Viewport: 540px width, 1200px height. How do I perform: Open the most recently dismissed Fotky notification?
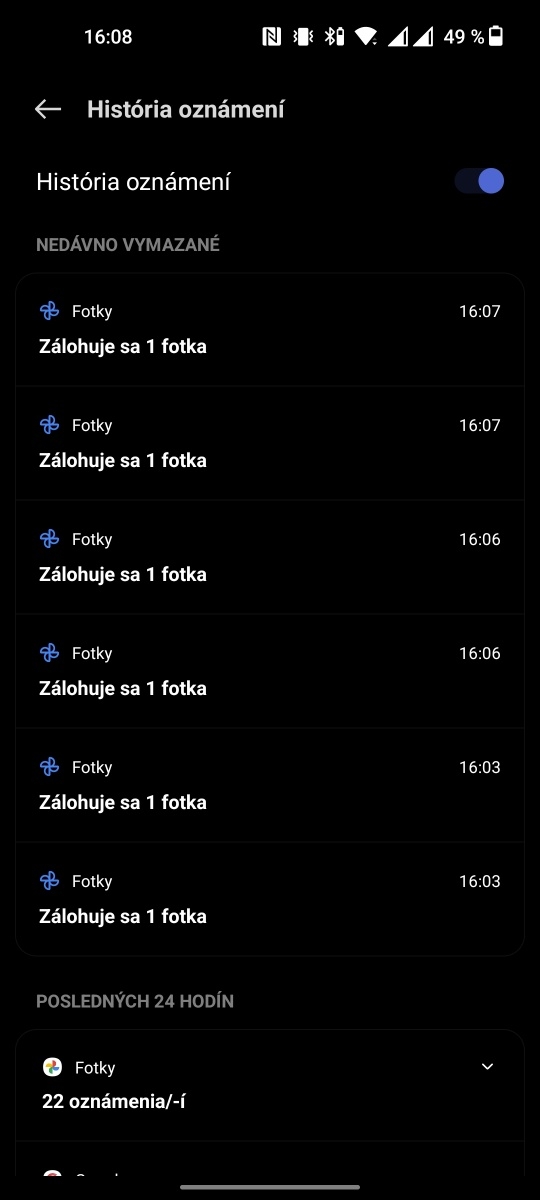pos(270,330)
